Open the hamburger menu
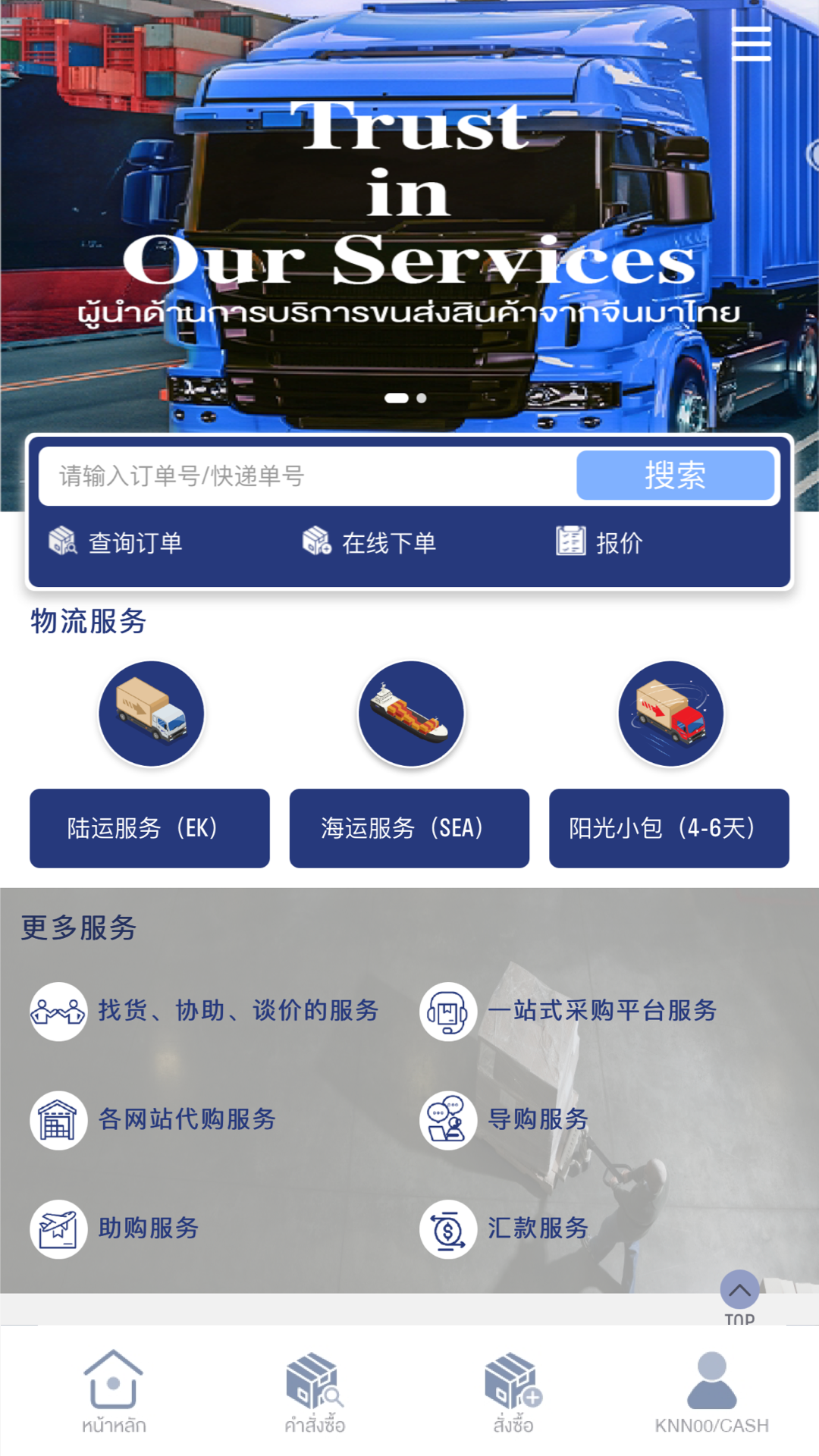 point(751,43)
